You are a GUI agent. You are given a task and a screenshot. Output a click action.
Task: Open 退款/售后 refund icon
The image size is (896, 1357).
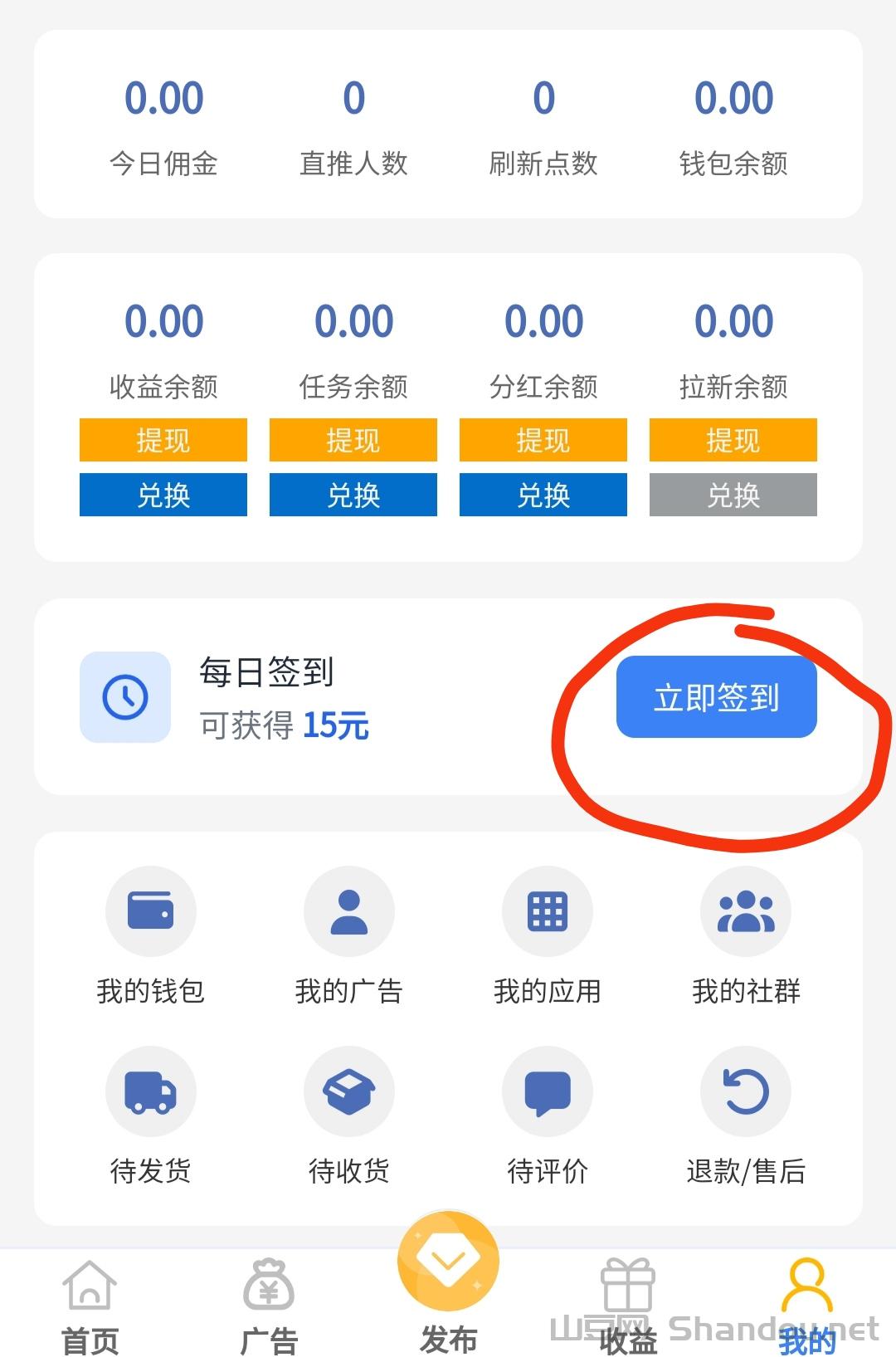coord(746,1091)
